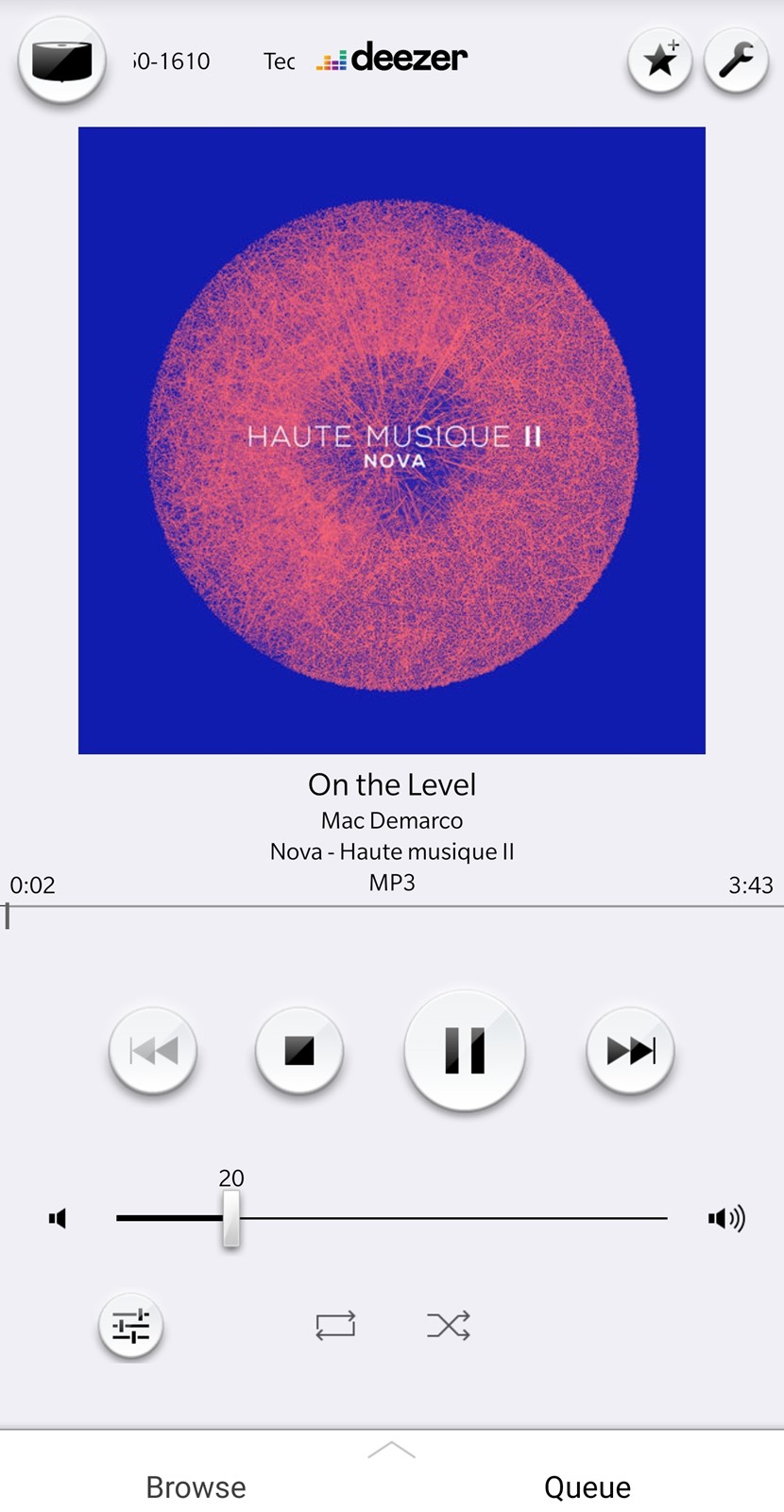Add track to favorites with star icon
Image resolution: width=784 pixels, height=1512 pixels.
659,61
